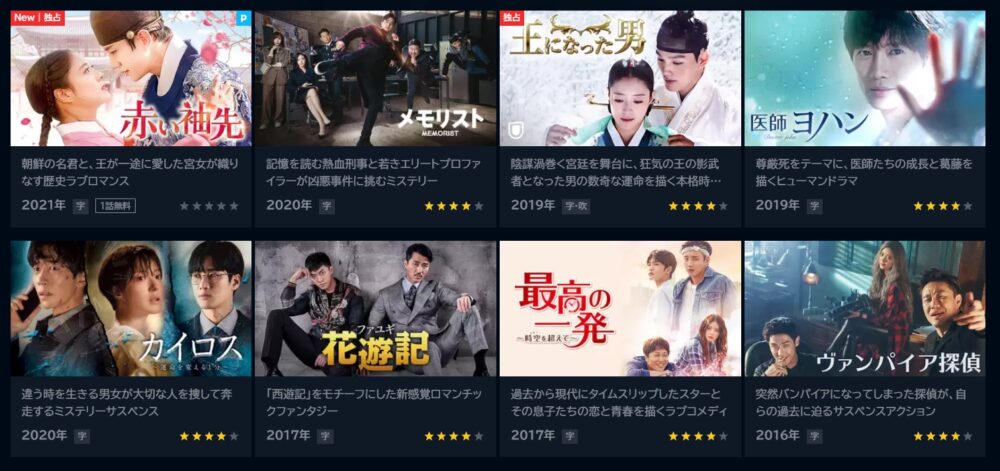Open the 赤い袖先 drama card
This screenshot has width=1000, height=471.
(131, 80)
